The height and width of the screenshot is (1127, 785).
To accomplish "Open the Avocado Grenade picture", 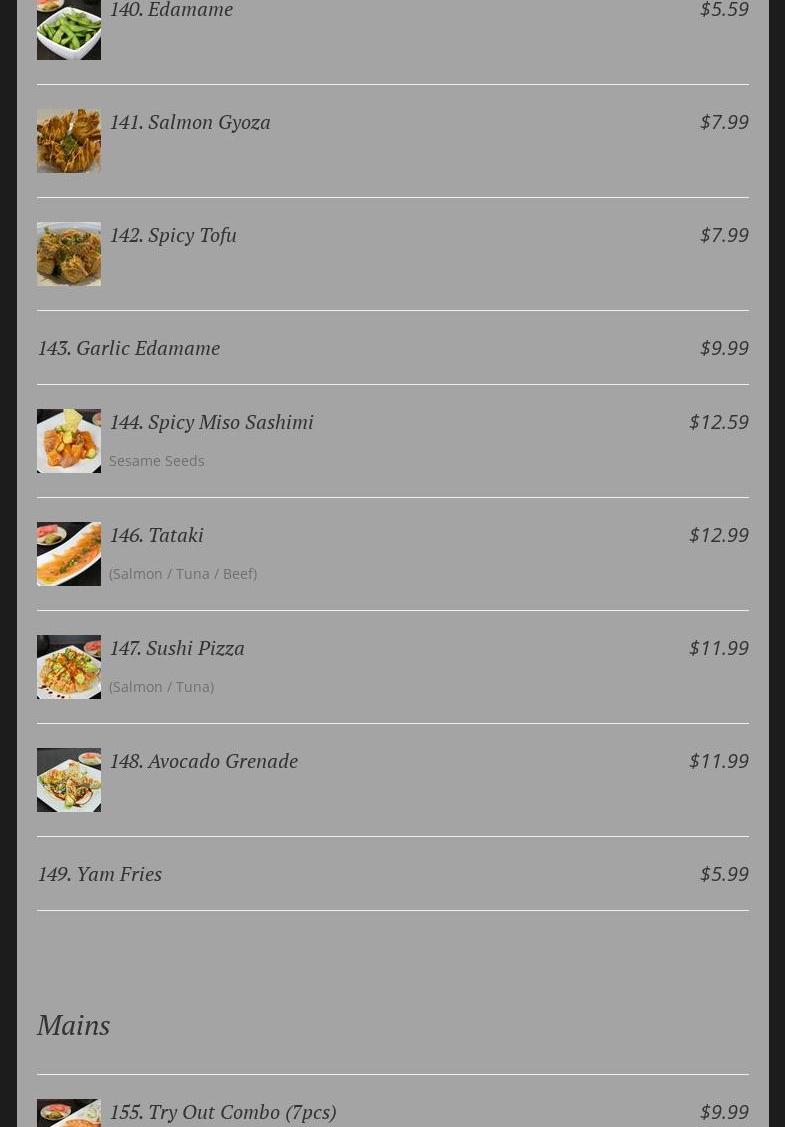I will (69, 780).
